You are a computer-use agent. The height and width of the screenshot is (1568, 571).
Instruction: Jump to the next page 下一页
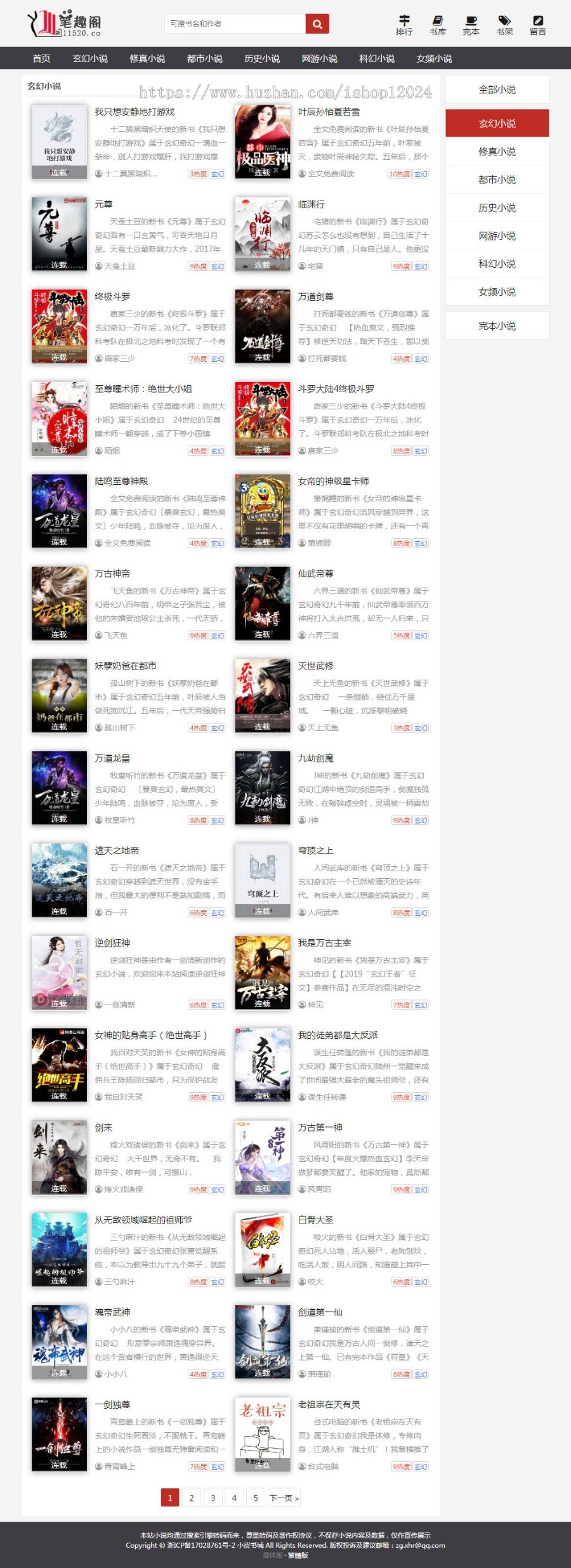[x=284, y=1498]
